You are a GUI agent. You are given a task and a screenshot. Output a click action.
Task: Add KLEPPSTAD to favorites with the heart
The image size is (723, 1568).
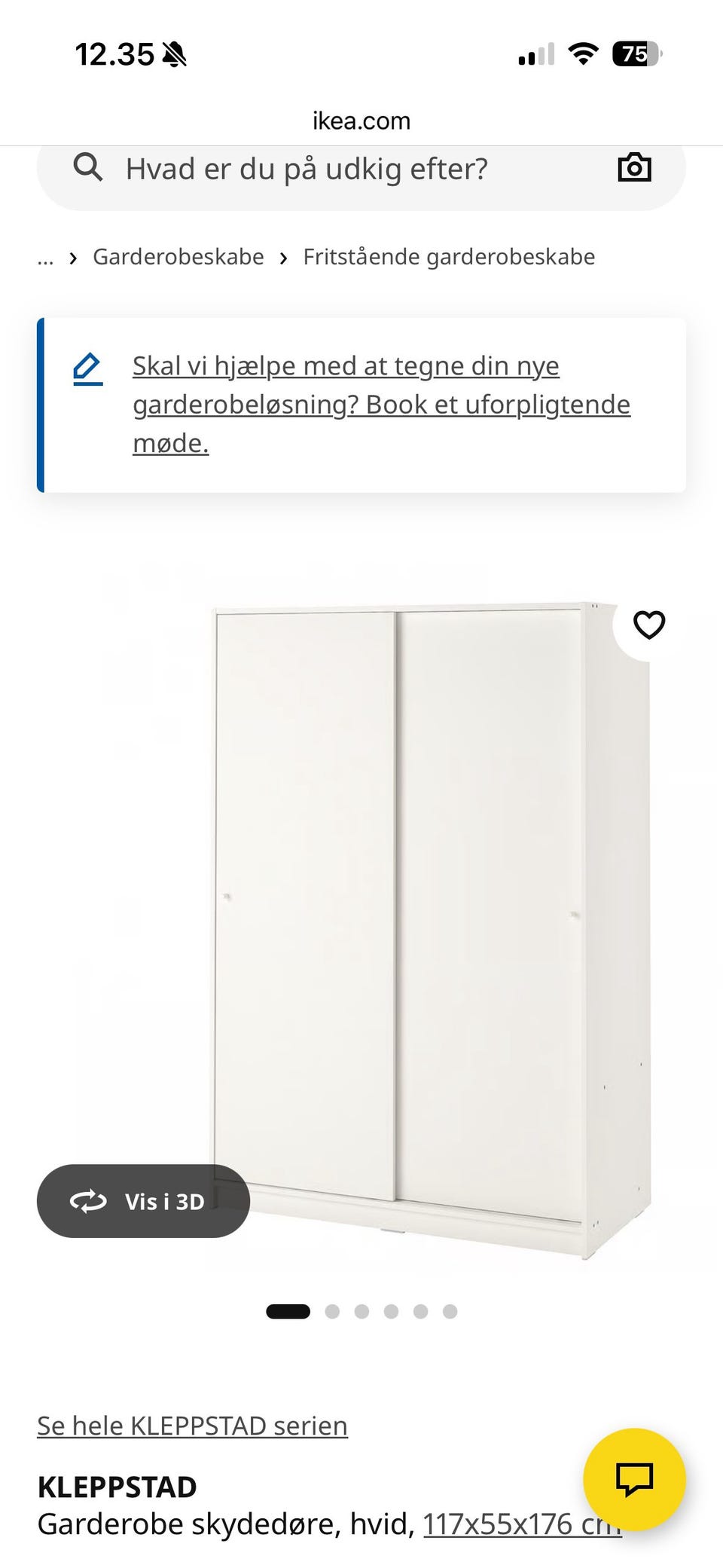pyautogui.click(x=648, y=625)
